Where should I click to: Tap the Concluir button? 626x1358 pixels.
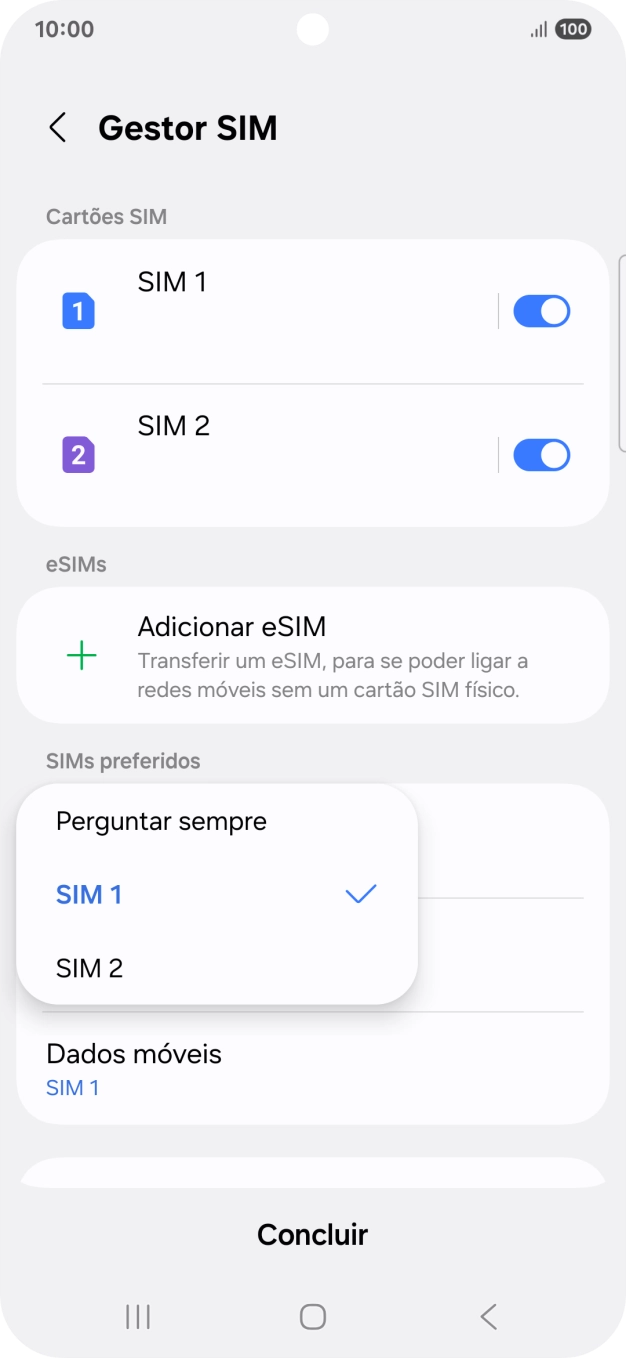click(312, 1234)
